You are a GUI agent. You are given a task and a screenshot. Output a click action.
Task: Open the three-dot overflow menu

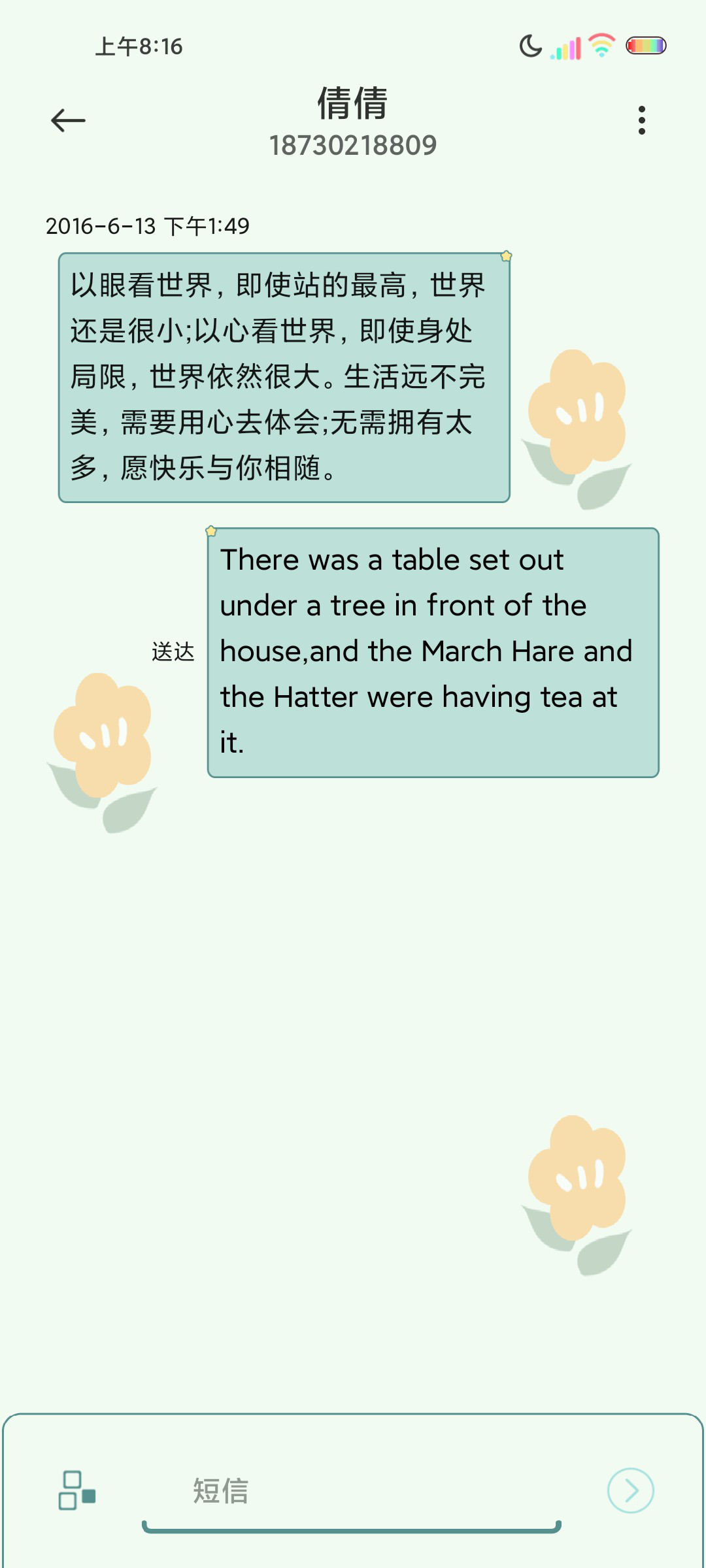(x=642, y=120)
